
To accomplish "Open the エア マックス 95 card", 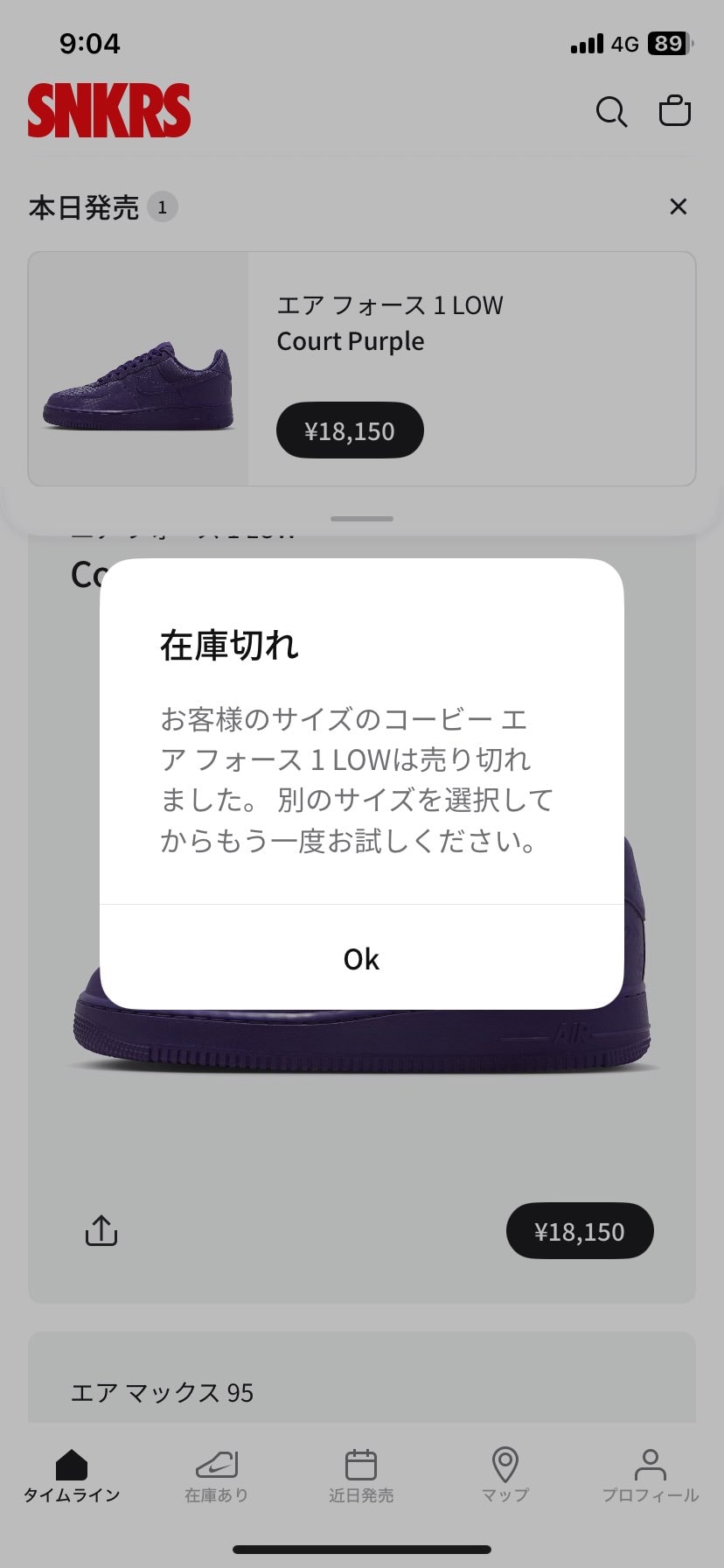I will tap(361, 1382).
